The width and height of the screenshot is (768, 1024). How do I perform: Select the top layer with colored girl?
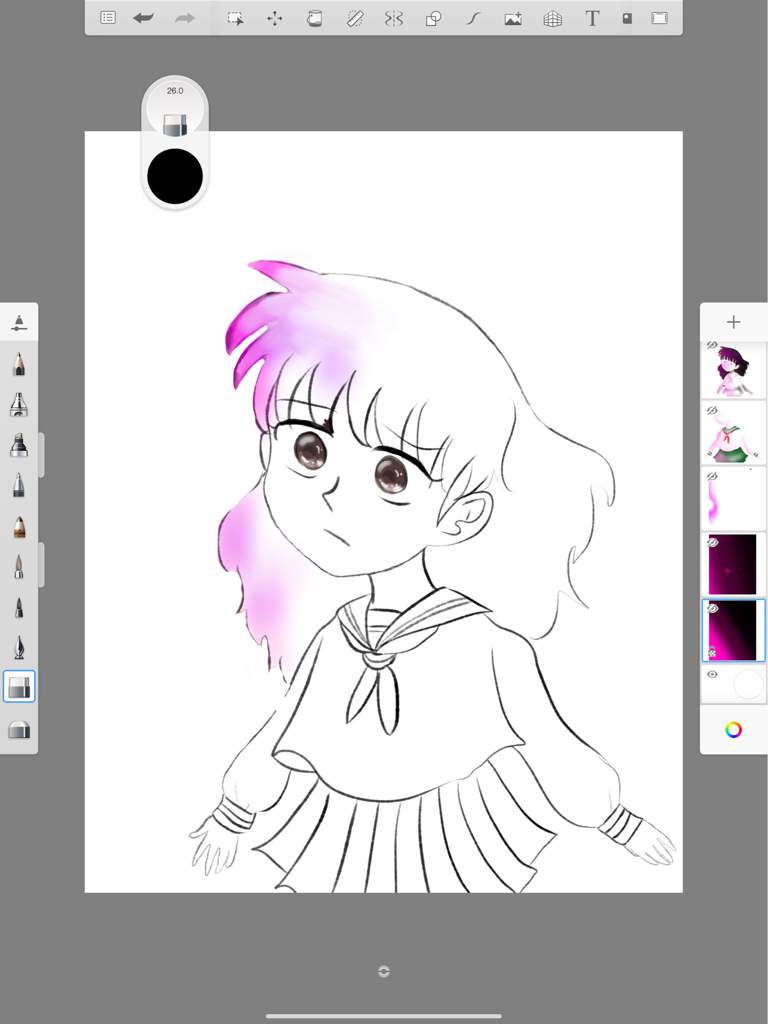point(733,370)
